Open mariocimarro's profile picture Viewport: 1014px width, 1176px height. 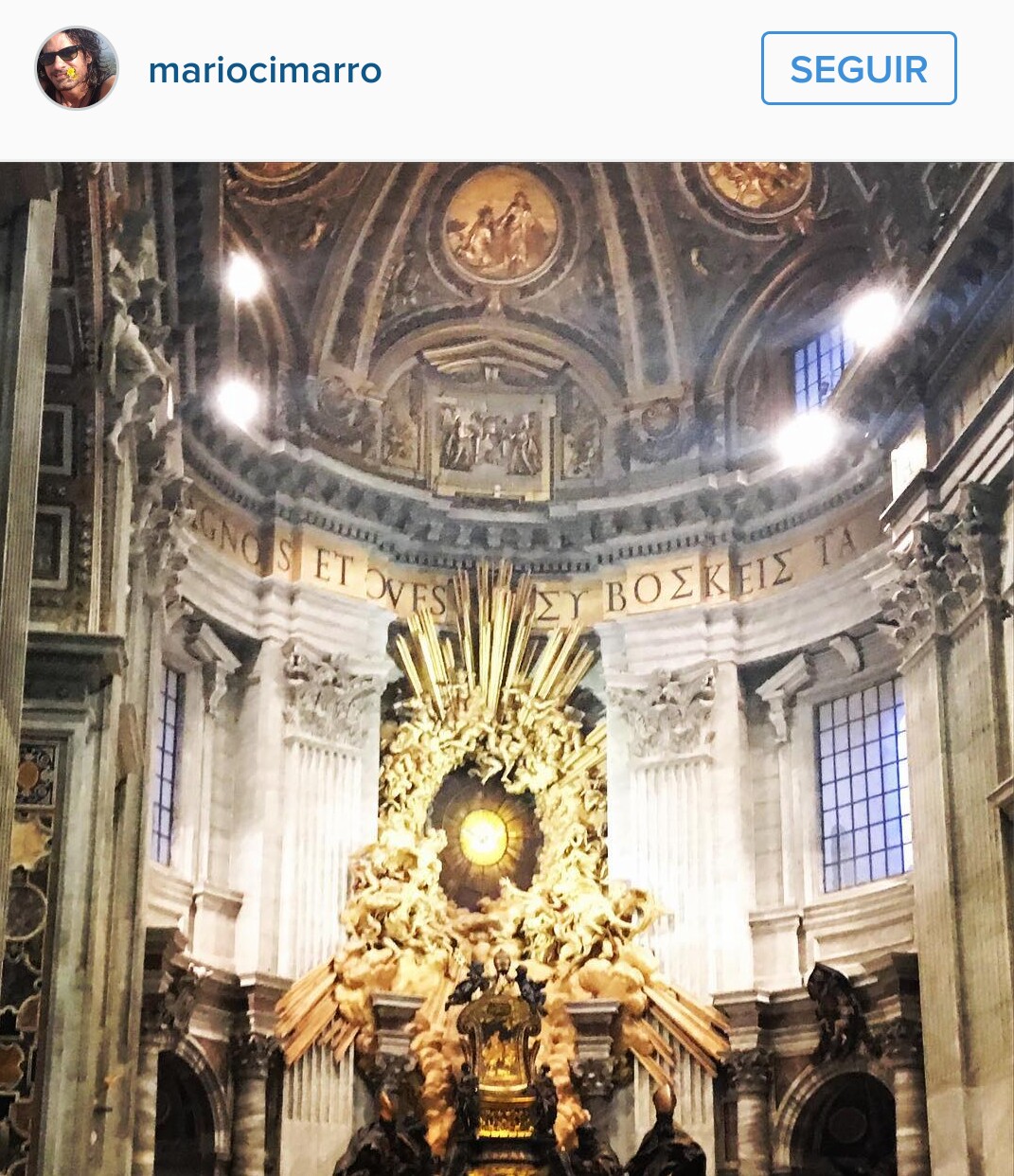pyautogui.click(x=77, y=68)
